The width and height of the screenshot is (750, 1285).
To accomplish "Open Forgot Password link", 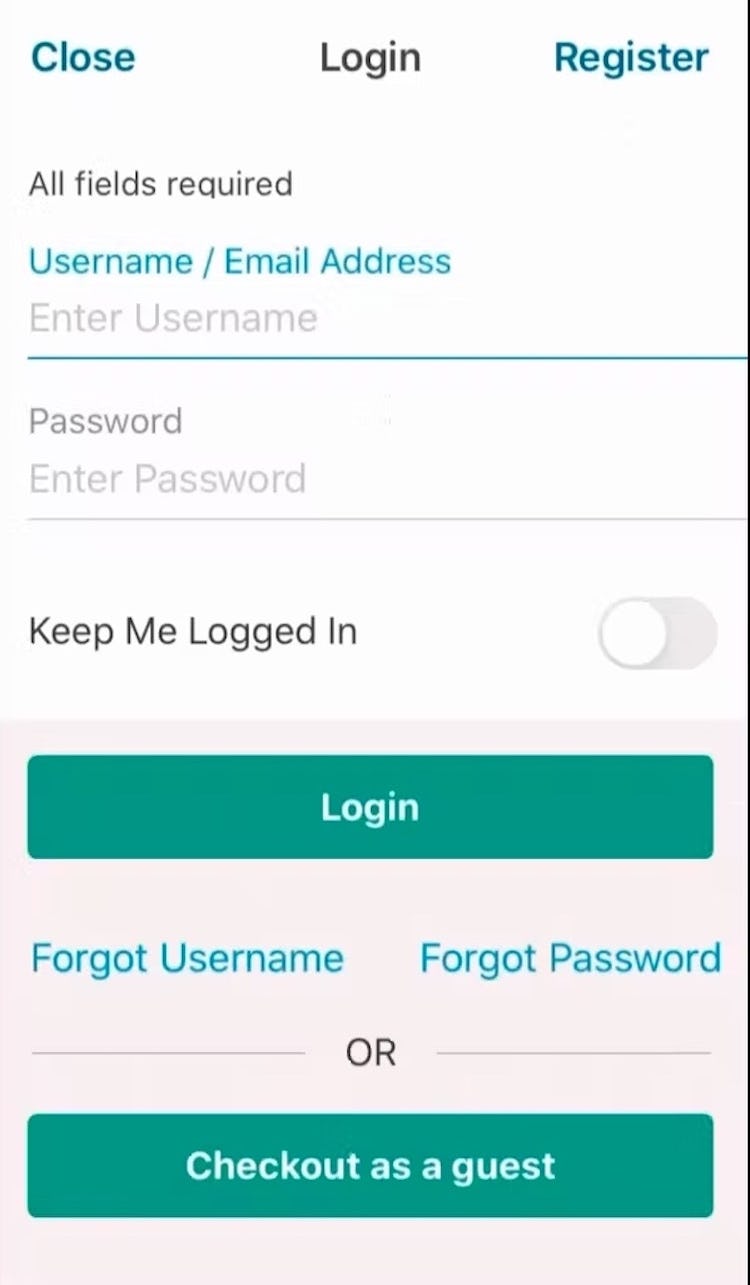I will pos(570,958).
